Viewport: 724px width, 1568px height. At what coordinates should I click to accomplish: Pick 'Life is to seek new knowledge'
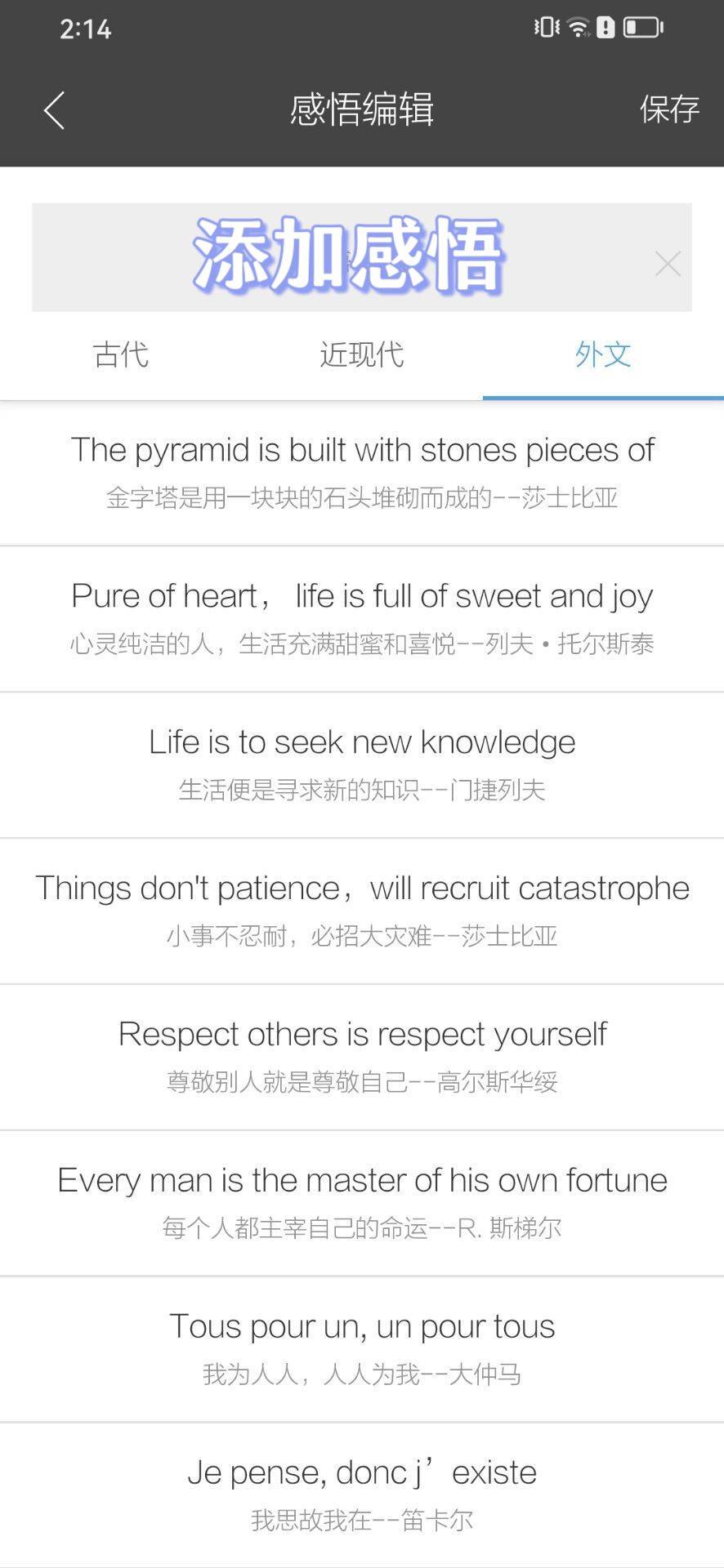362,764
